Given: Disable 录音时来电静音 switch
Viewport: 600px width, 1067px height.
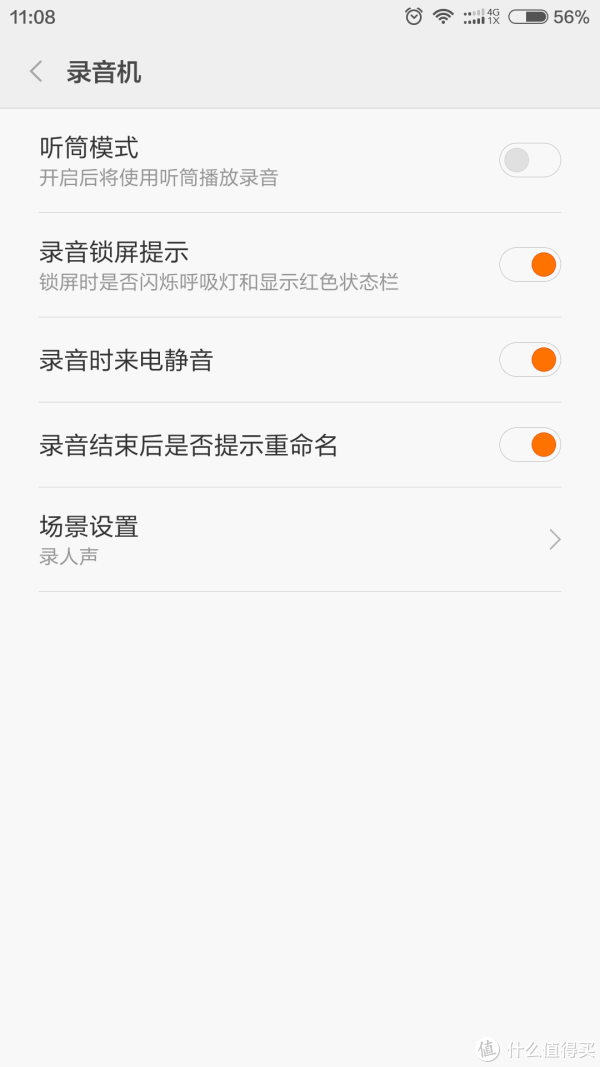Looking at the screenshot, I should 530,360.
